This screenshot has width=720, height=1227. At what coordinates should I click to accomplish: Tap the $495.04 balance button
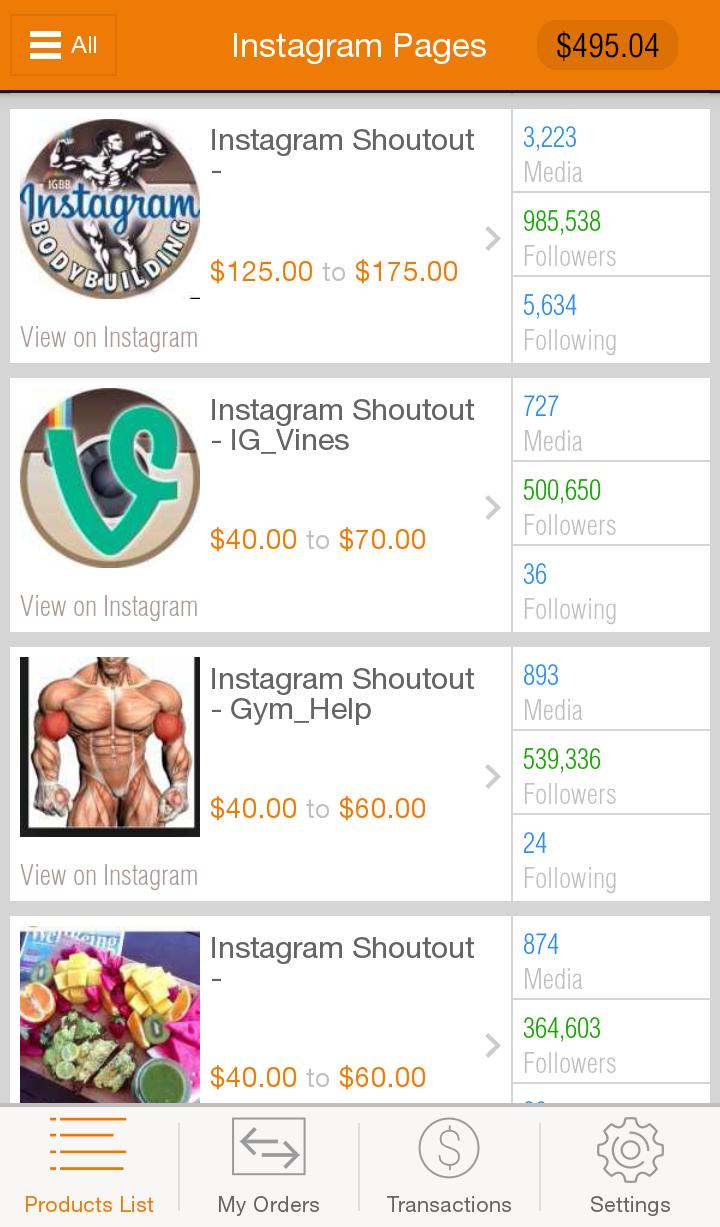pos(607,46)
